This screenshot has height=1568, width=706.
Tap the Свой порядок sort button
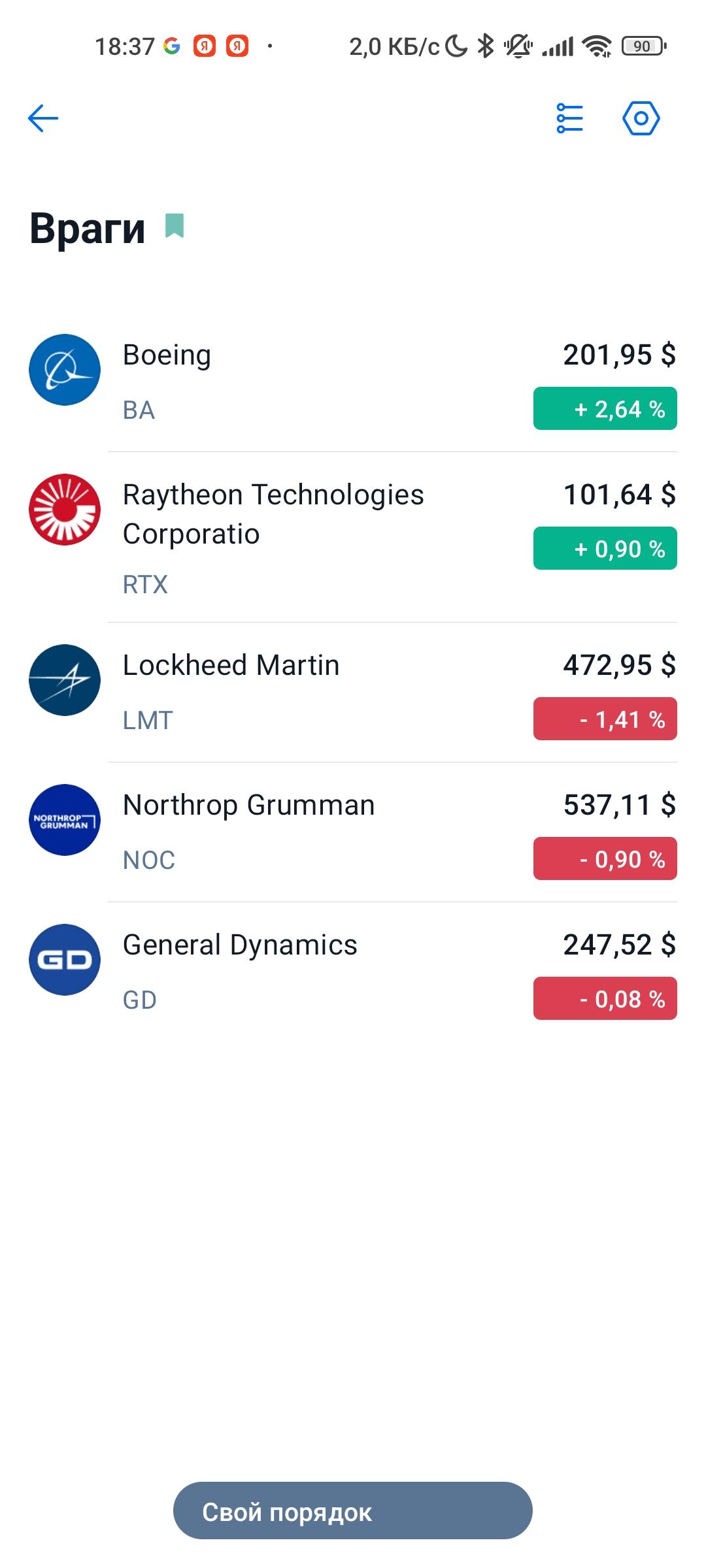[x=353, y=1511]
